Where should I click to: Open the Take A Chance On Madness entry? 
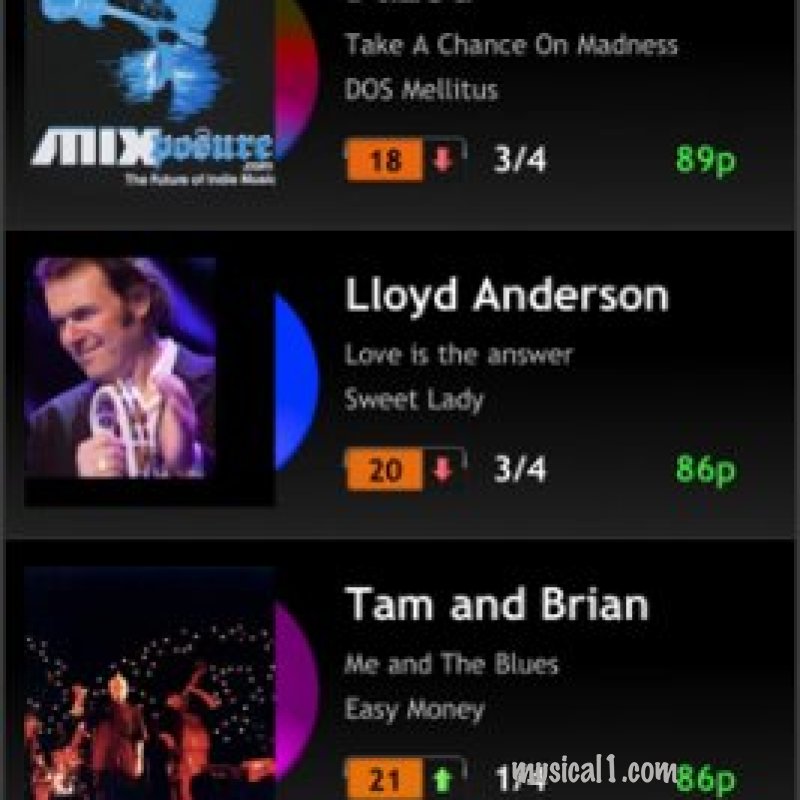[510, 46]
